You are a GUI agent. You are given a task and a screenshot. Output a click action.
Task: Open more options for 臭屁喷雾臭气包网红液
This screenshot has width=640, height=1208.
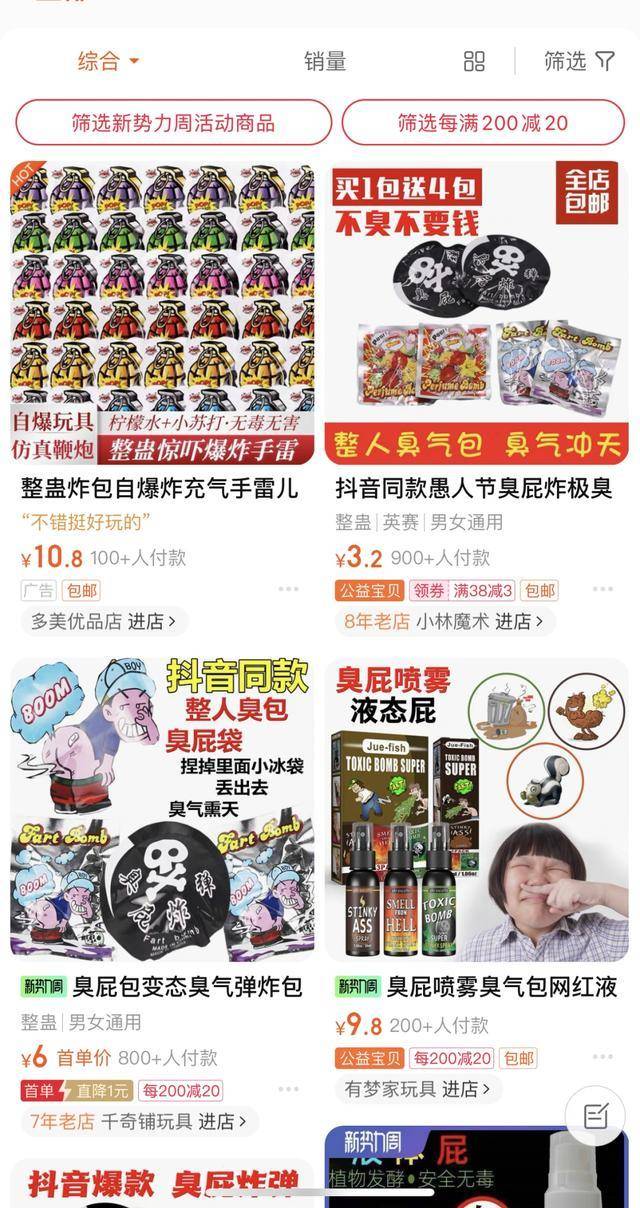point(602,1058)
